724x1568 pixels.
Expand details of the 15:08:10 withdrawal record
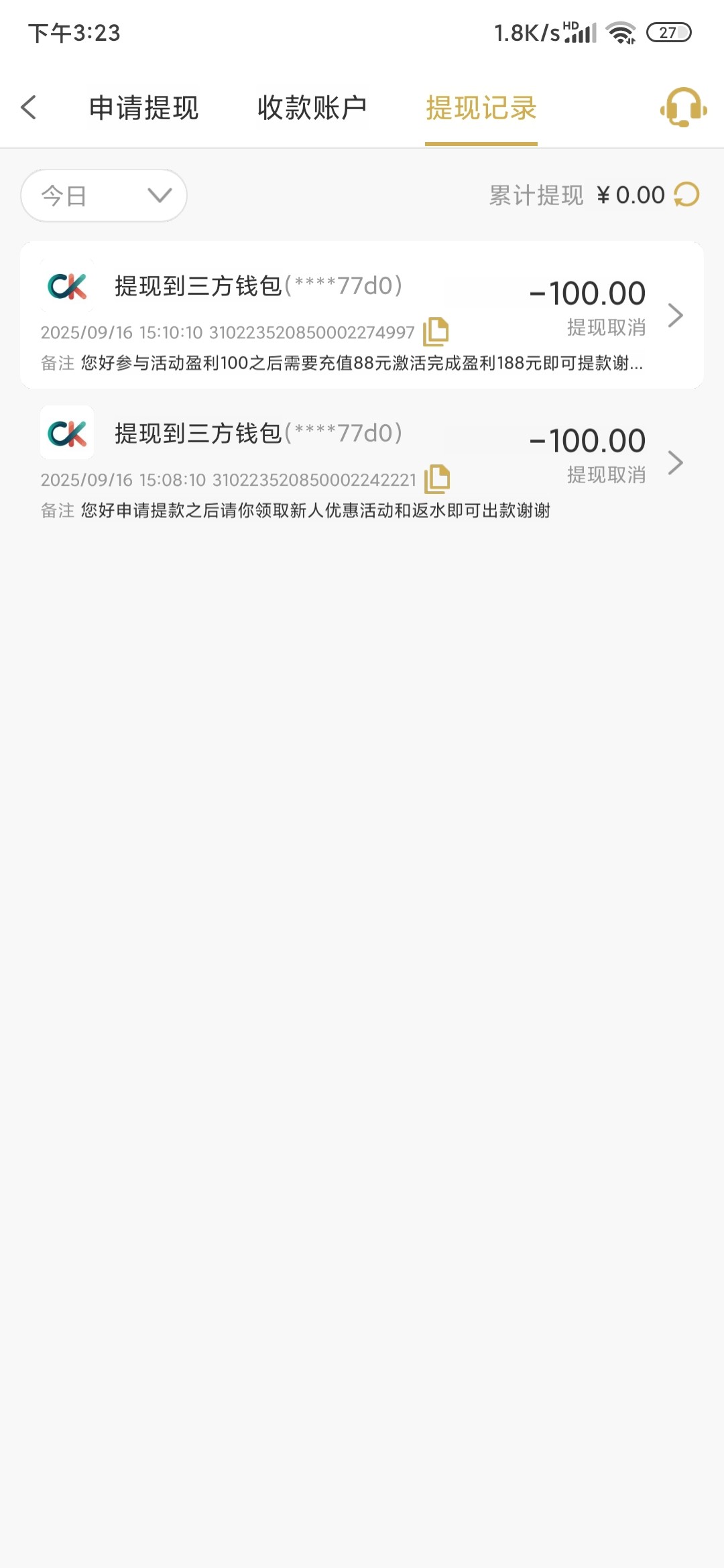(x=676, y=462)
